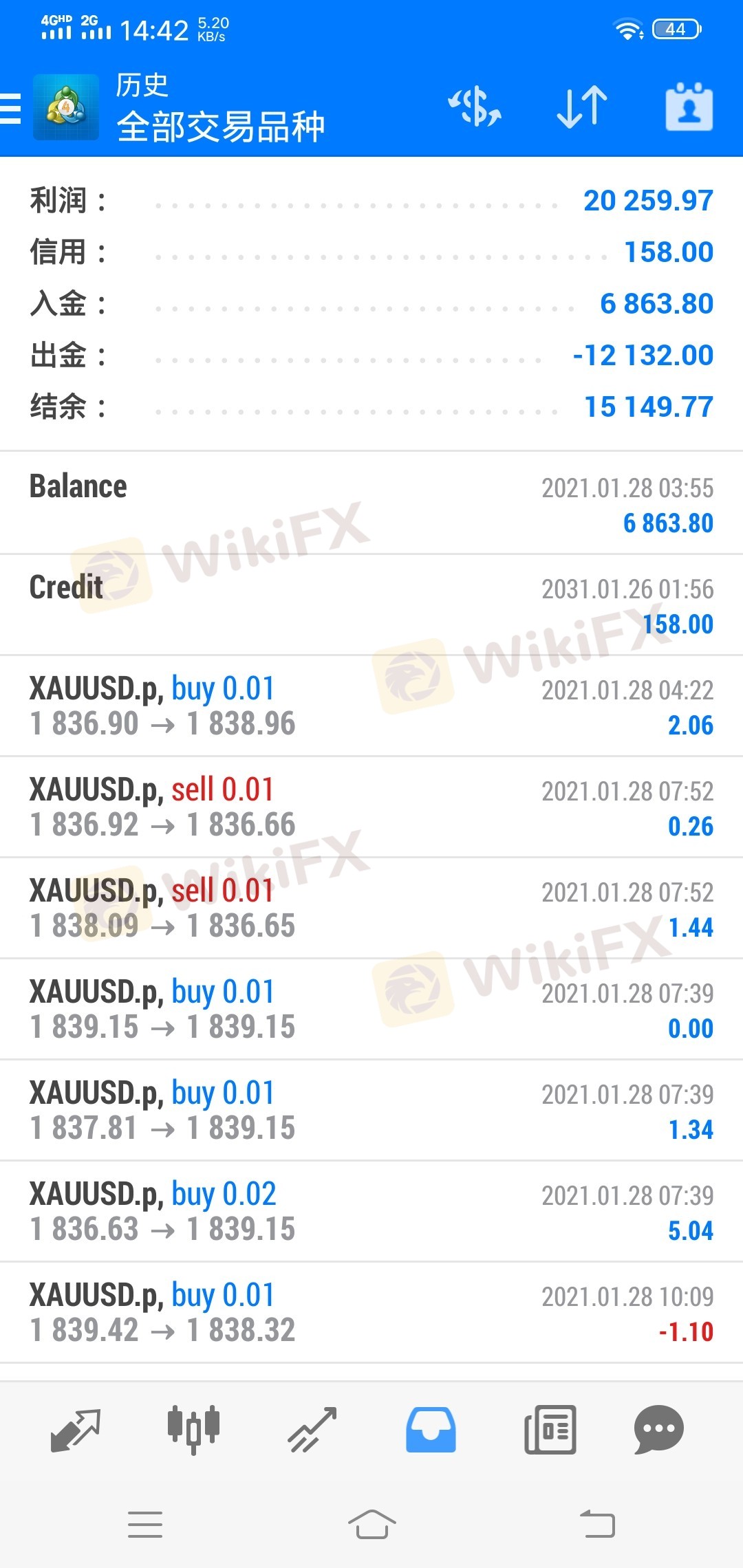Viewport: 743px width, 1568px height.
Task: Select the History inbox tab
Action: tap(431, 1429)
